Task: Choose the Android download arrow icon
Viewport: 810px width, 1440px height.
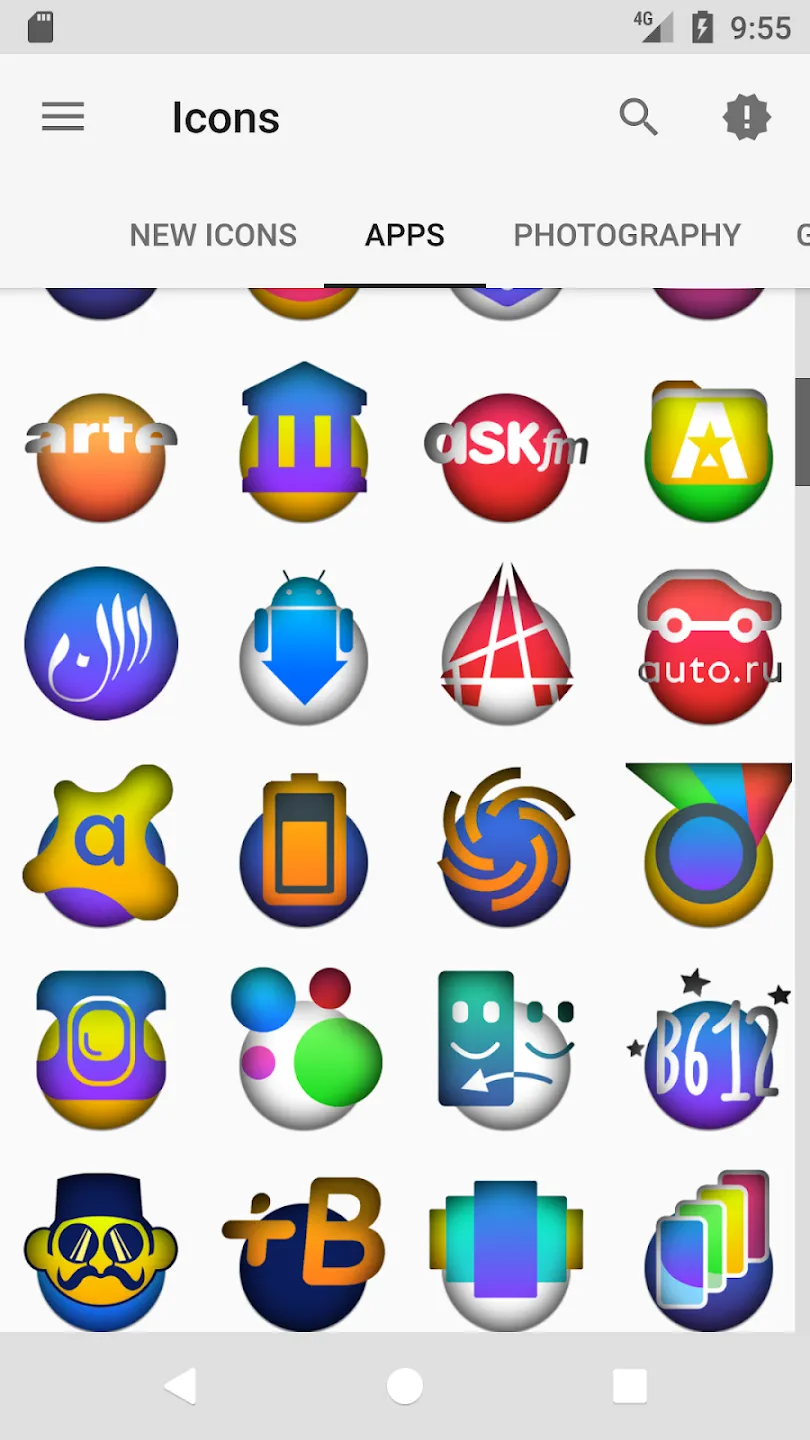Action: tap(304, 647)
